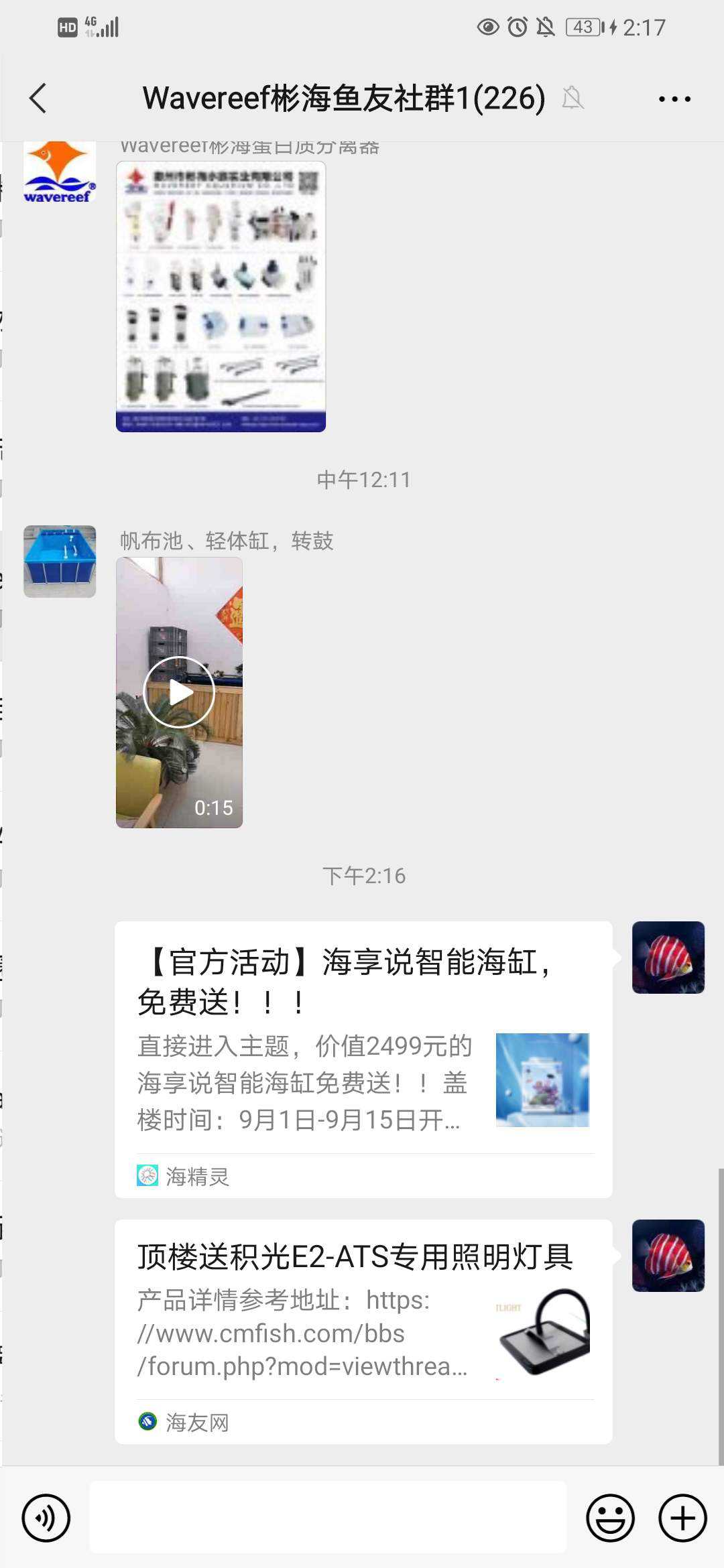
Task: Open your avatar beside the 海友网 card
Action: pyautogui.click(x=668, y=1256)
